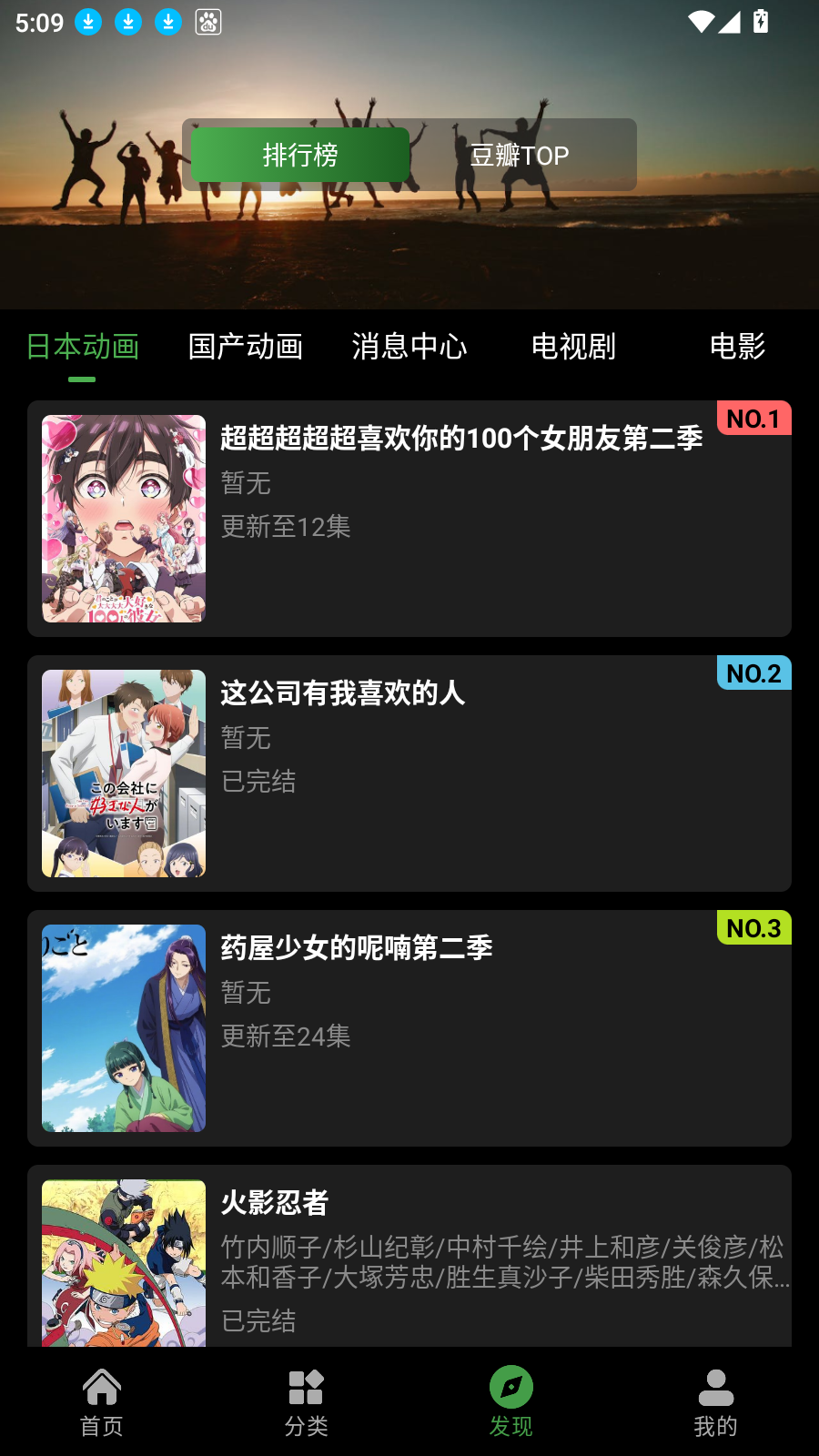Open the 首页 home icon

point(100,1387)
